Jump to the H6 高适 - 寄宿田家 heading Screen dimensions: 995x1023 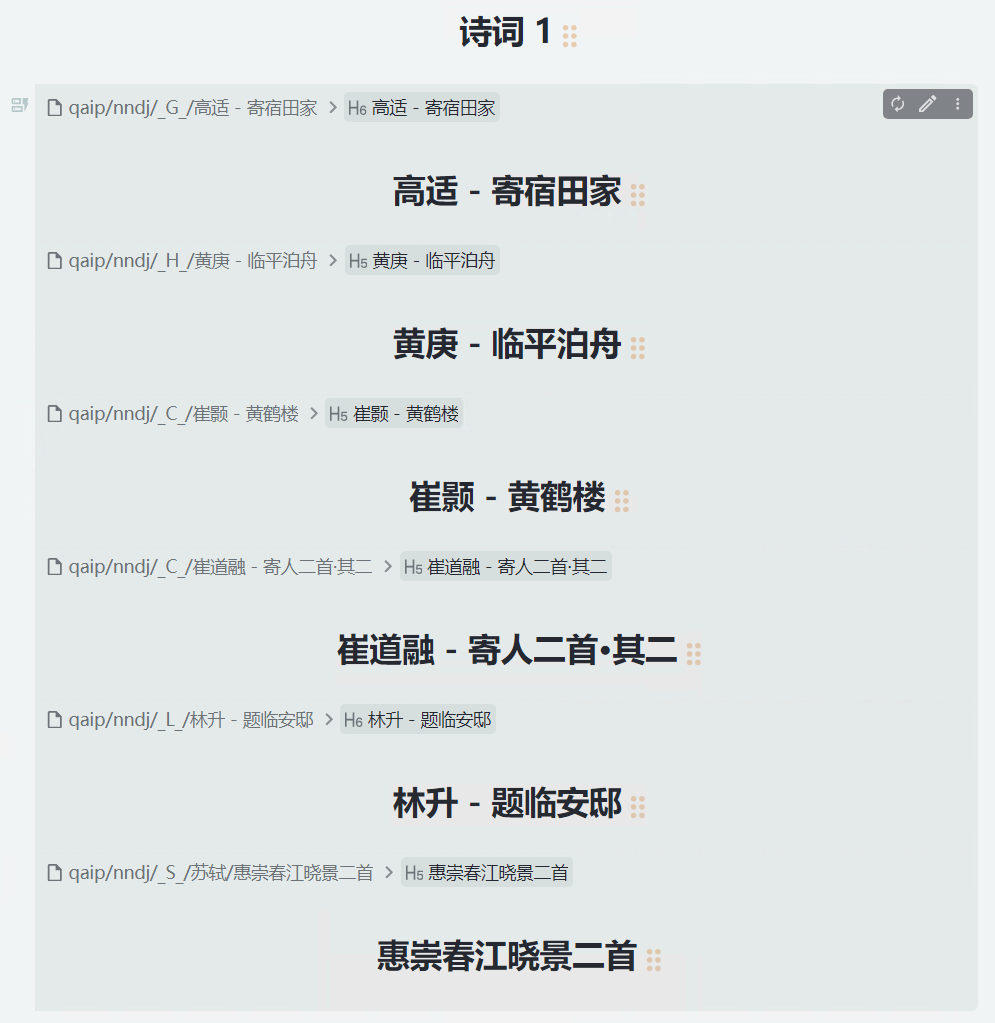[422, 108]
